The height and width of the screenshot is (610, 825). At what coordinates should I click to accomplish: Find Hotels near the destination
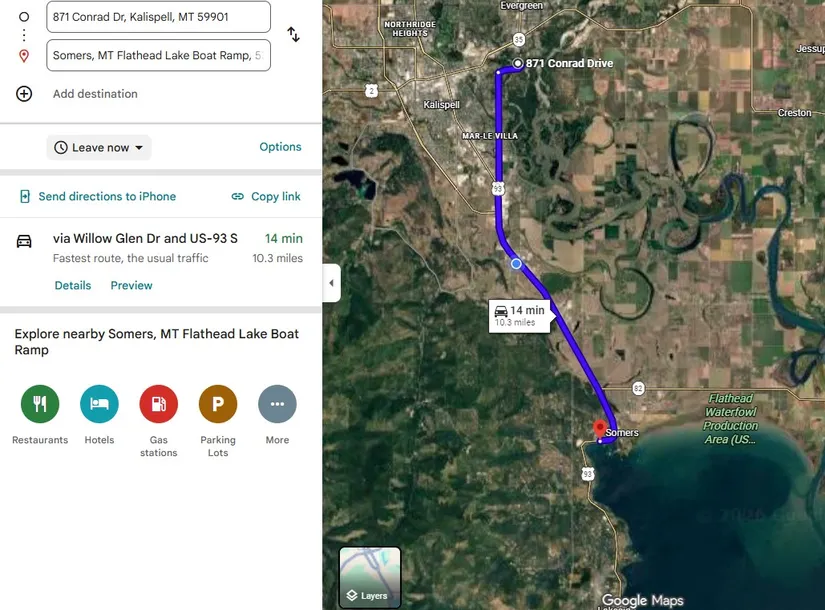pyautogui.click(x=99, y=404)
